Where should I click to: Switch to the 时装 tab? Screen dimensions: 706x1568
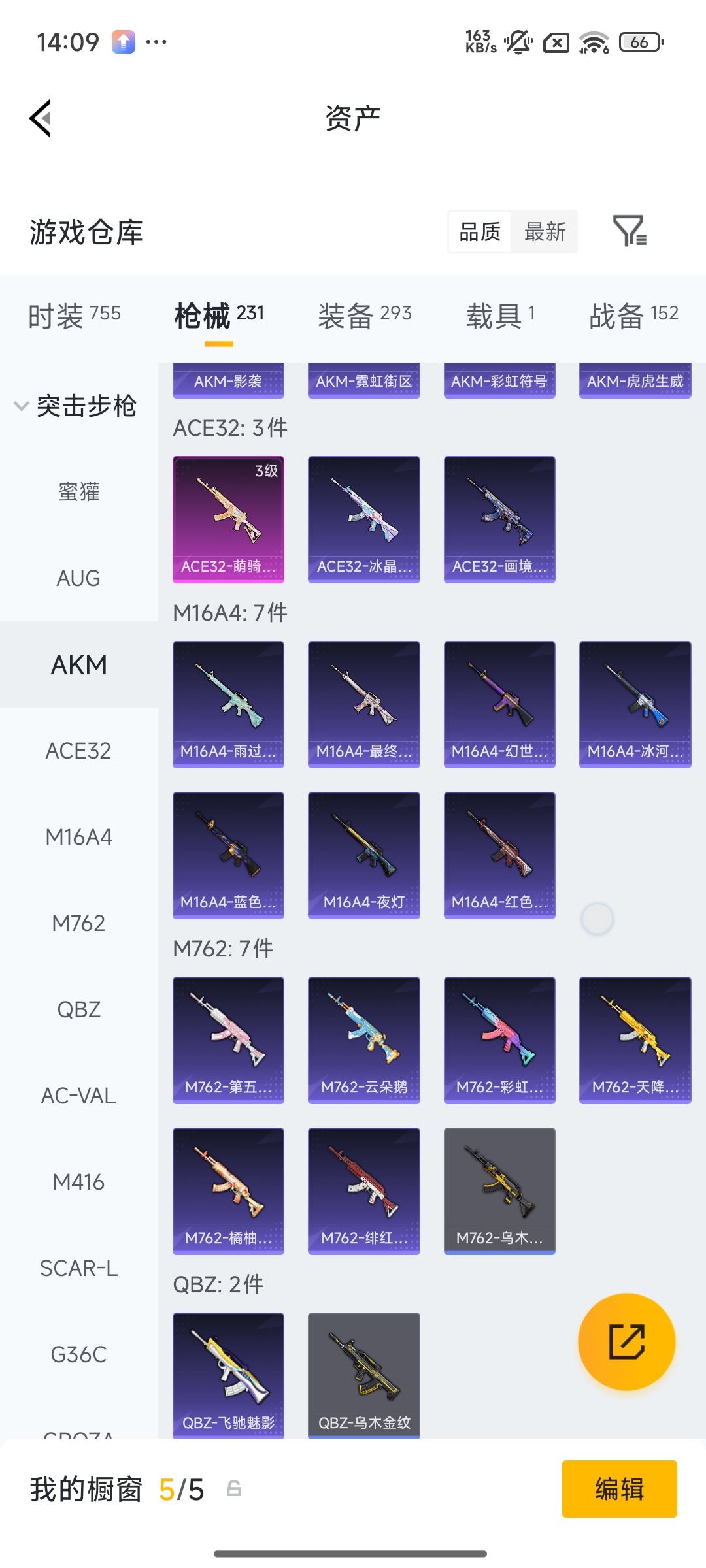[74, 316]
